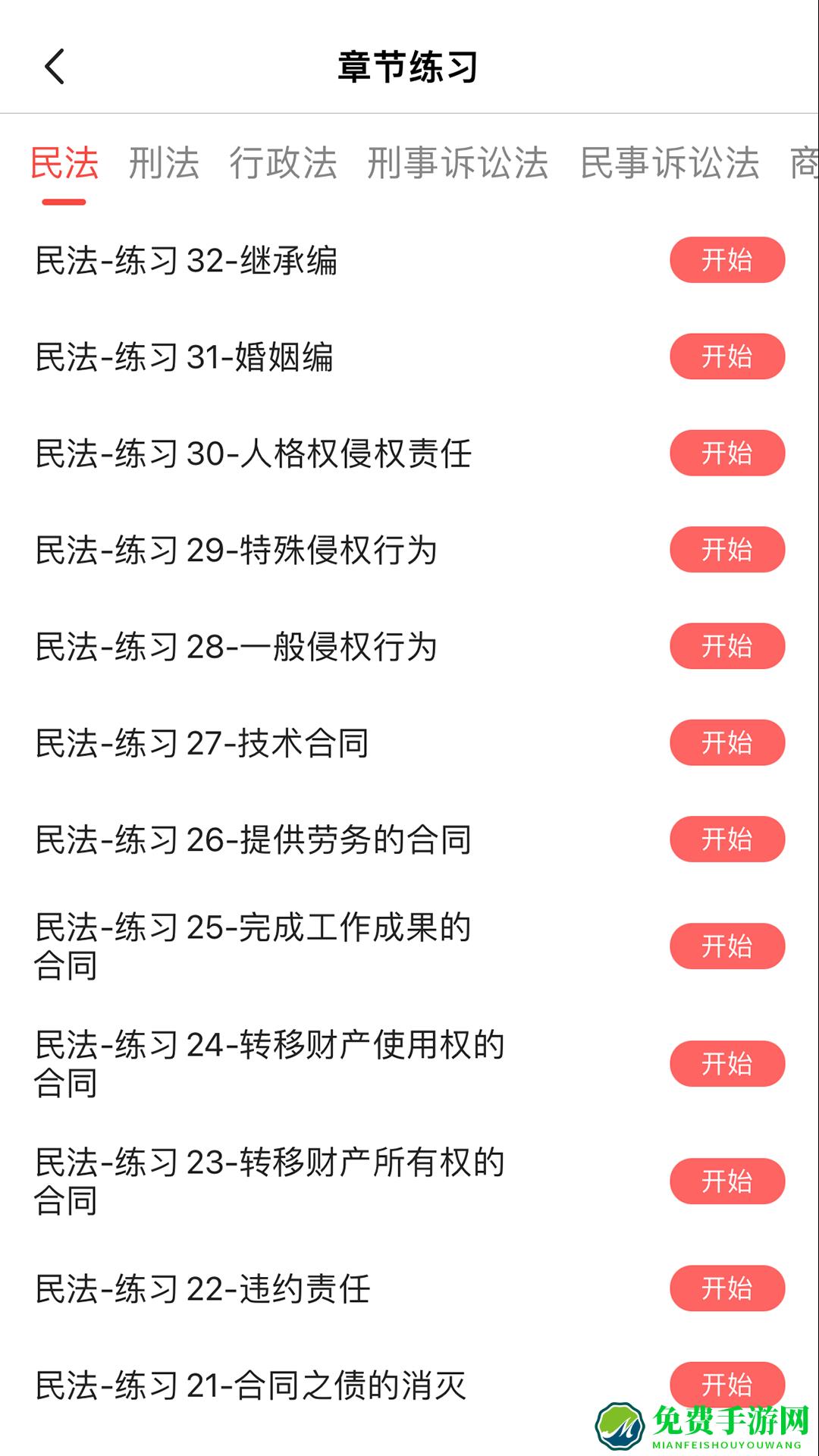Start the 一般侵权行为 practice exercise
819x1456 pixels.
click(x=726, y=646)
